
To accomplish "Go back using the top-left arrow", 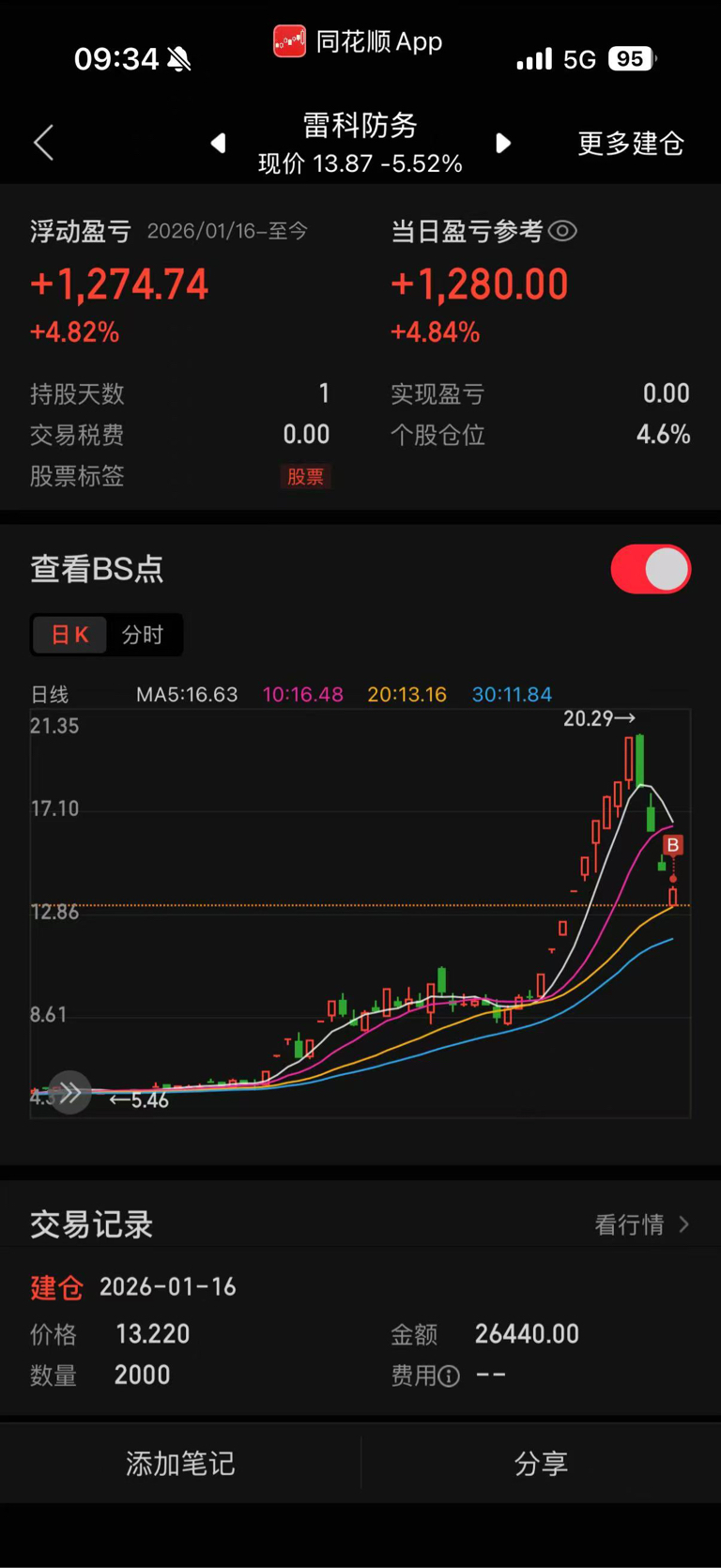I will tap(43, 143).
